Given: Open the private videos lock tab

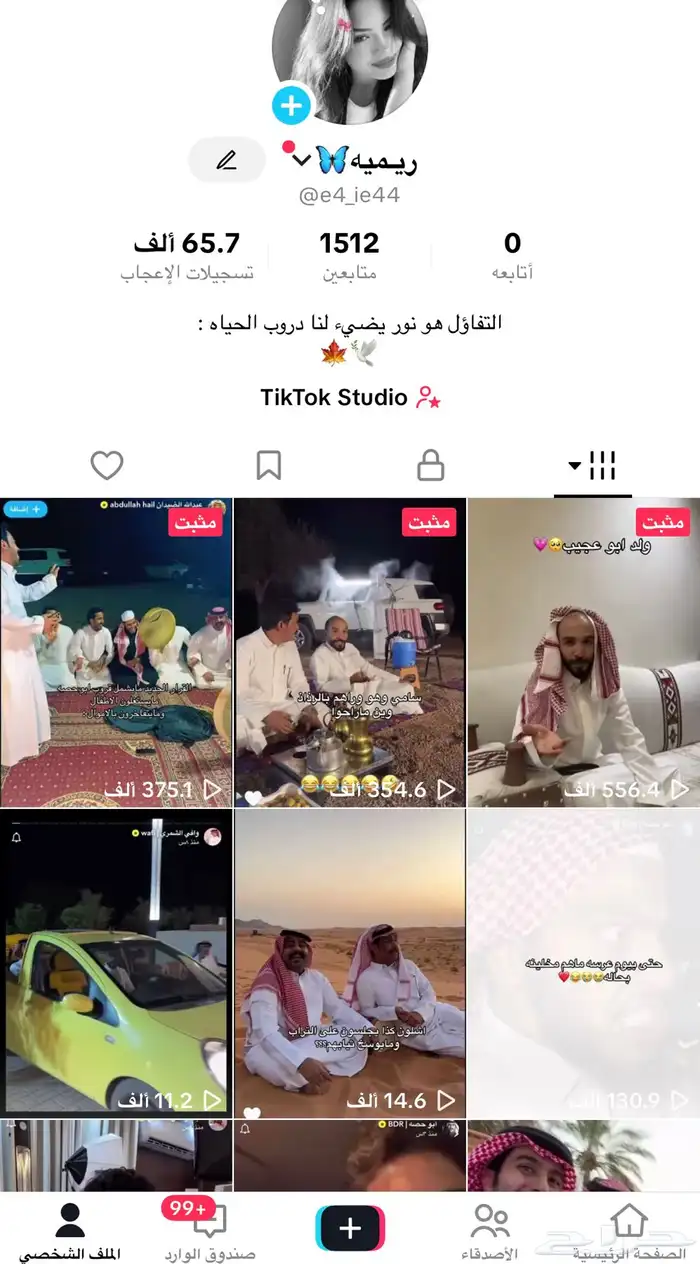Looking at the screenshot, I should 430,465.
